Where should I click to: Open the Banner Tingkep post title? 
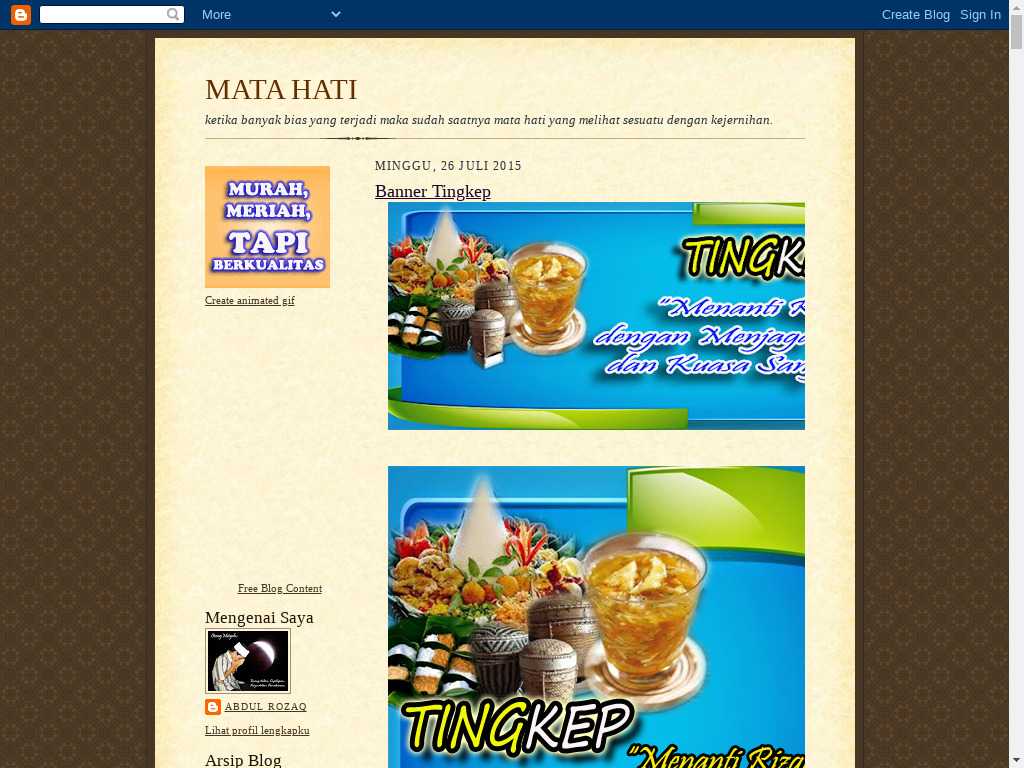click(x=432, y=191)
